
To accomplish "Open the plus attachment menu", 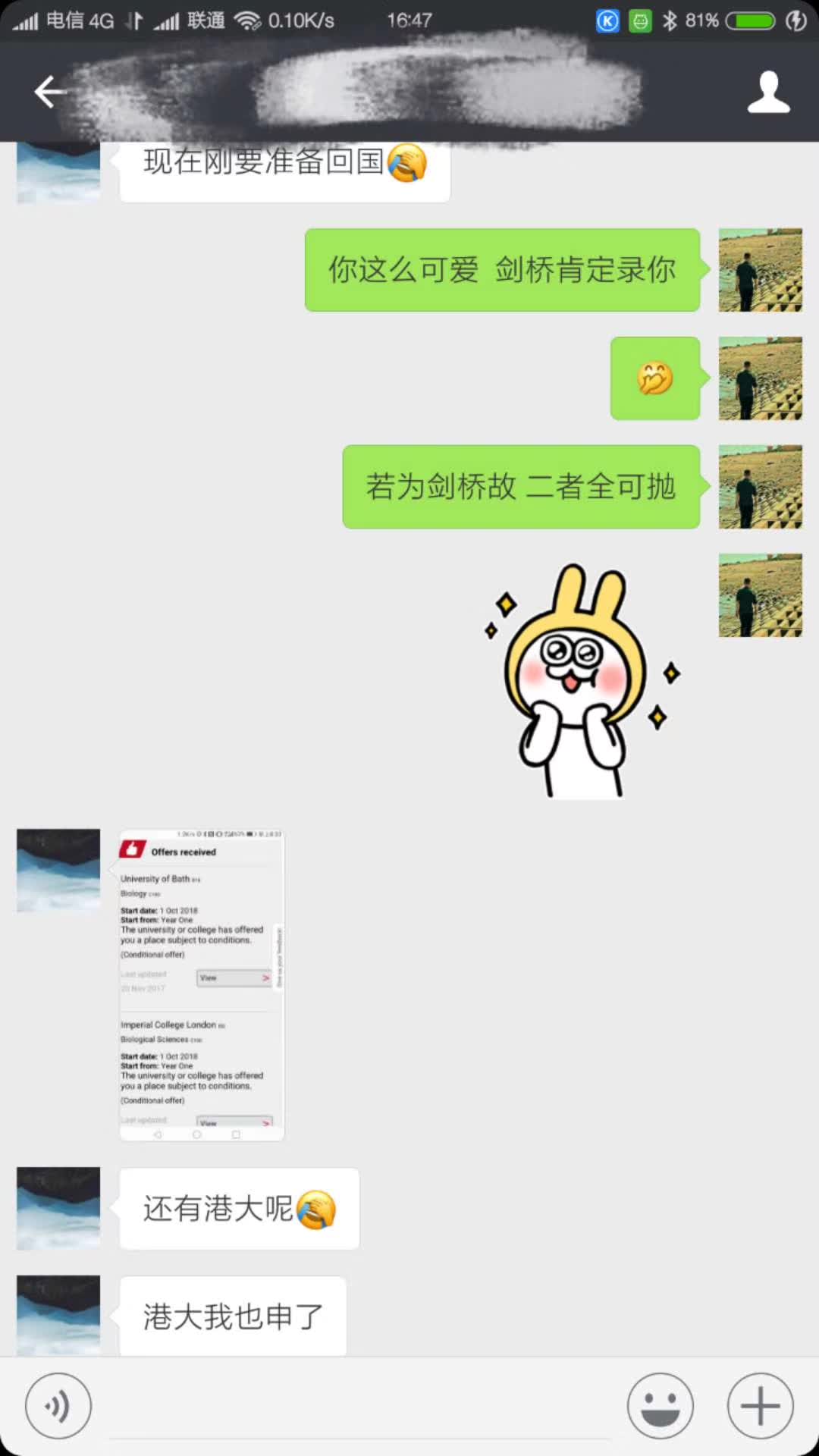I will tap(760, 1405).
